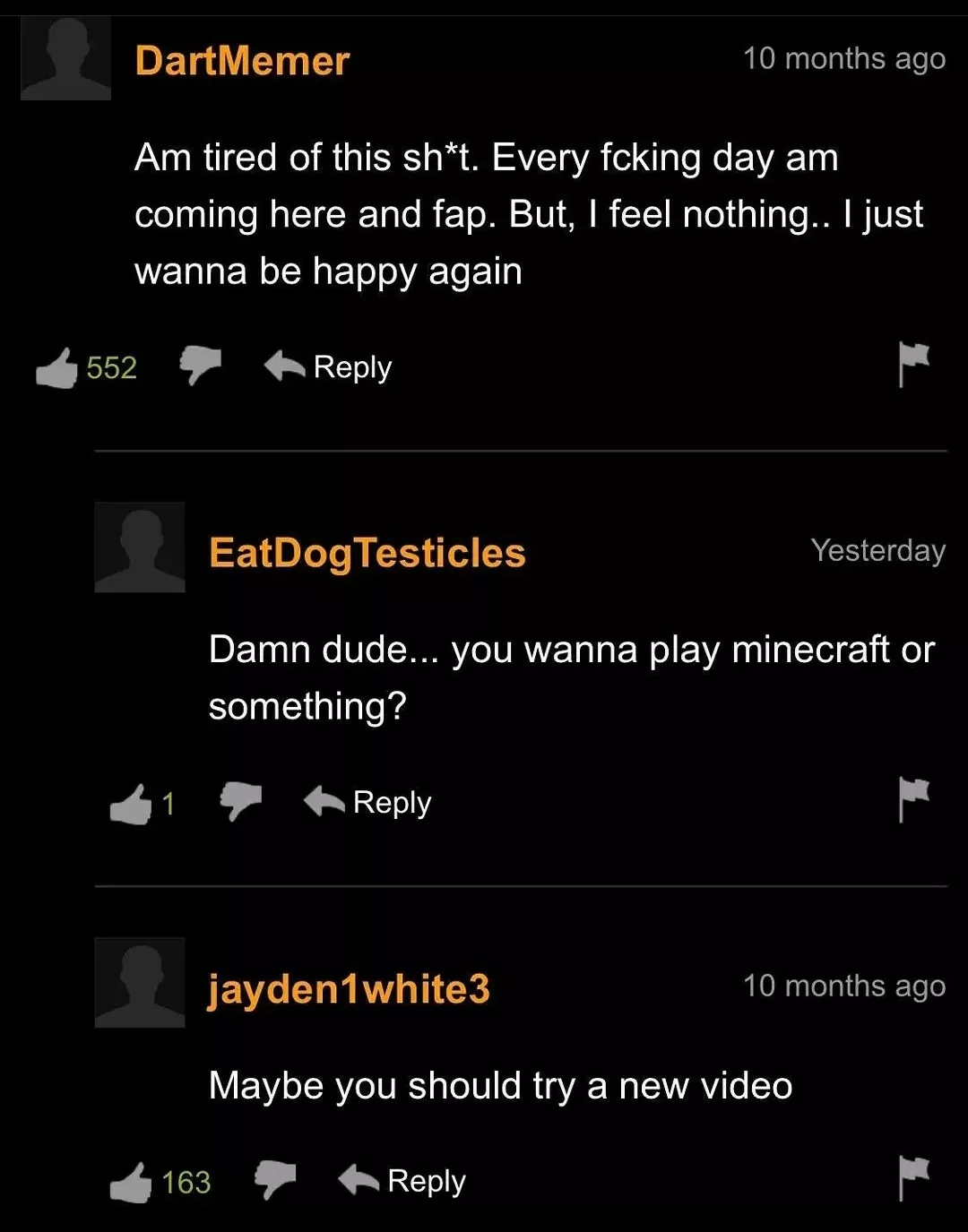Flag DartMemer's comment

[x=913, y=363]
